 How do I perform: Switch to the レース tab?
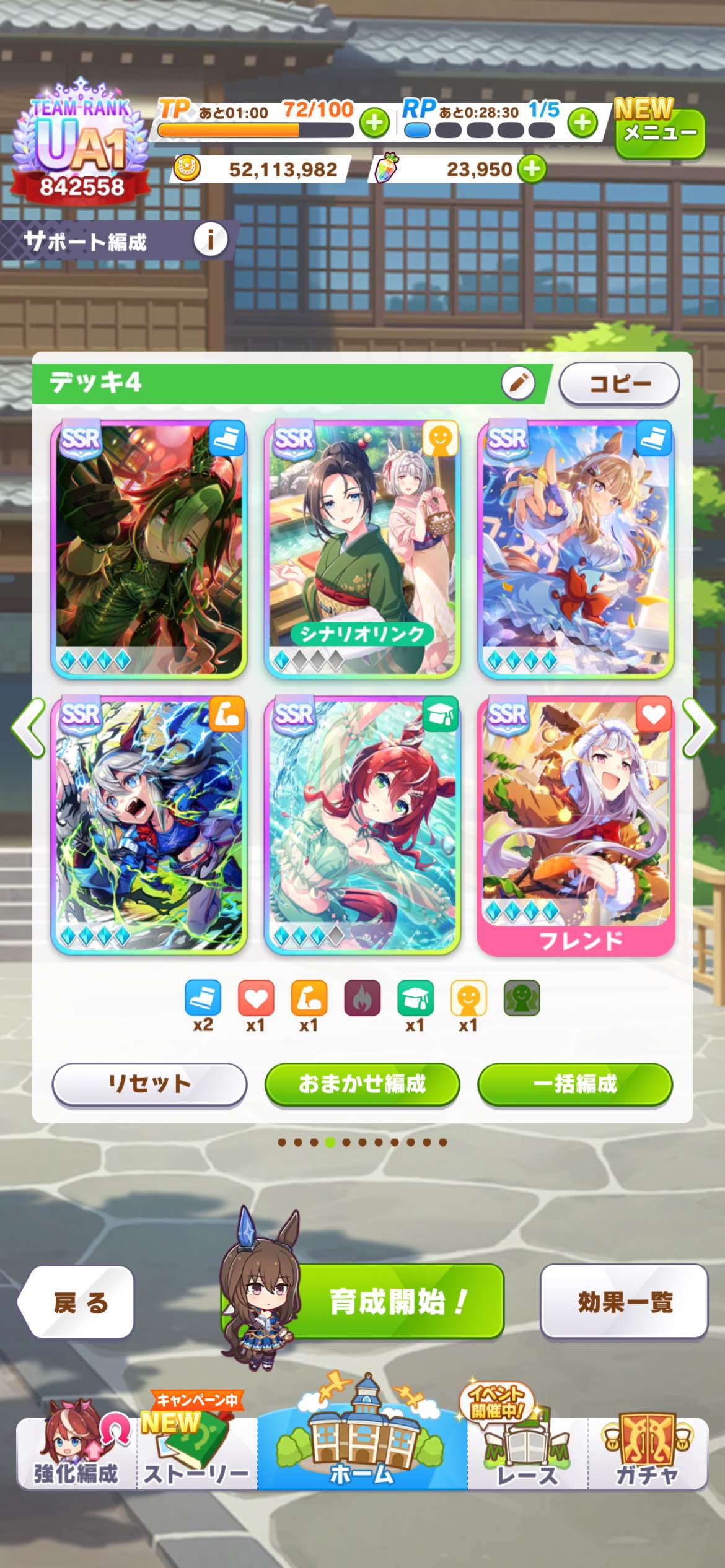point(527,1452)
